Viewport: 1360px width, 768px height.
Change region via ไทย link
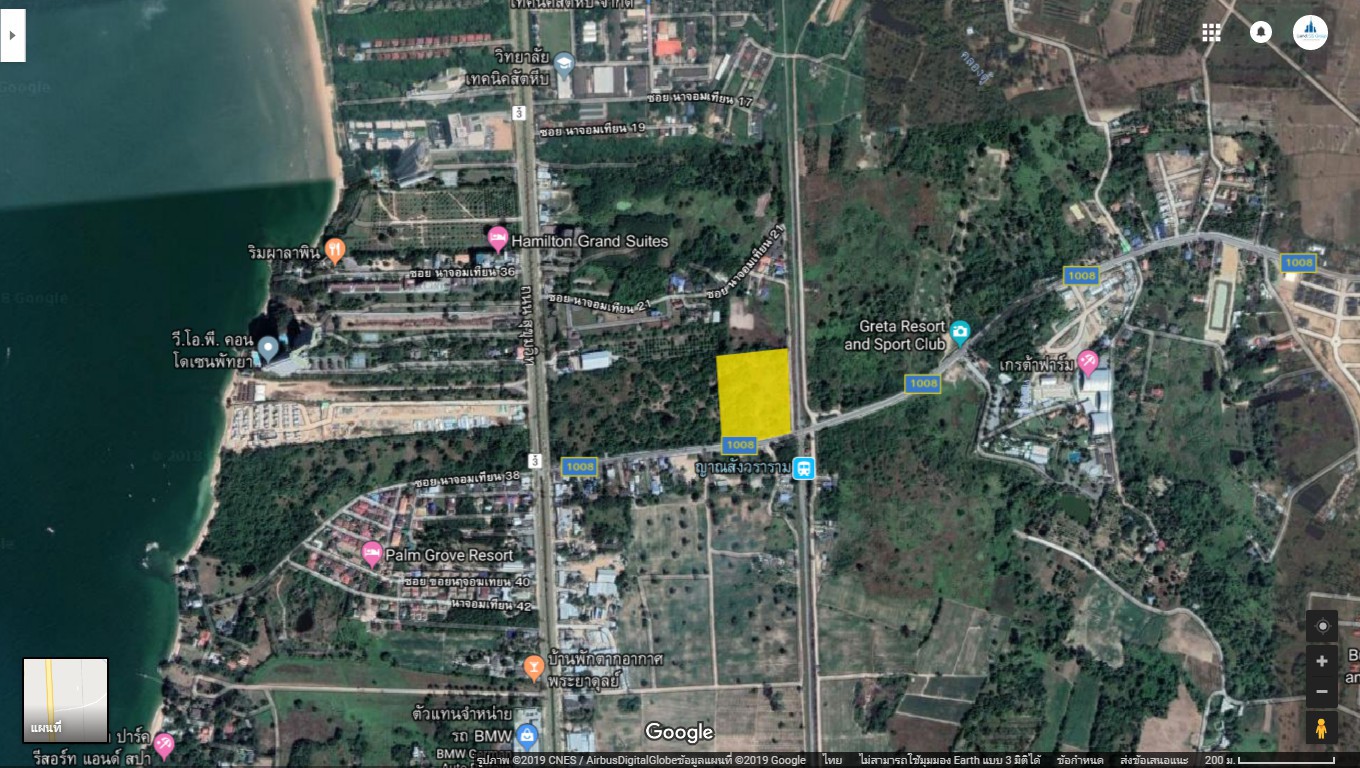pos(832,760)
